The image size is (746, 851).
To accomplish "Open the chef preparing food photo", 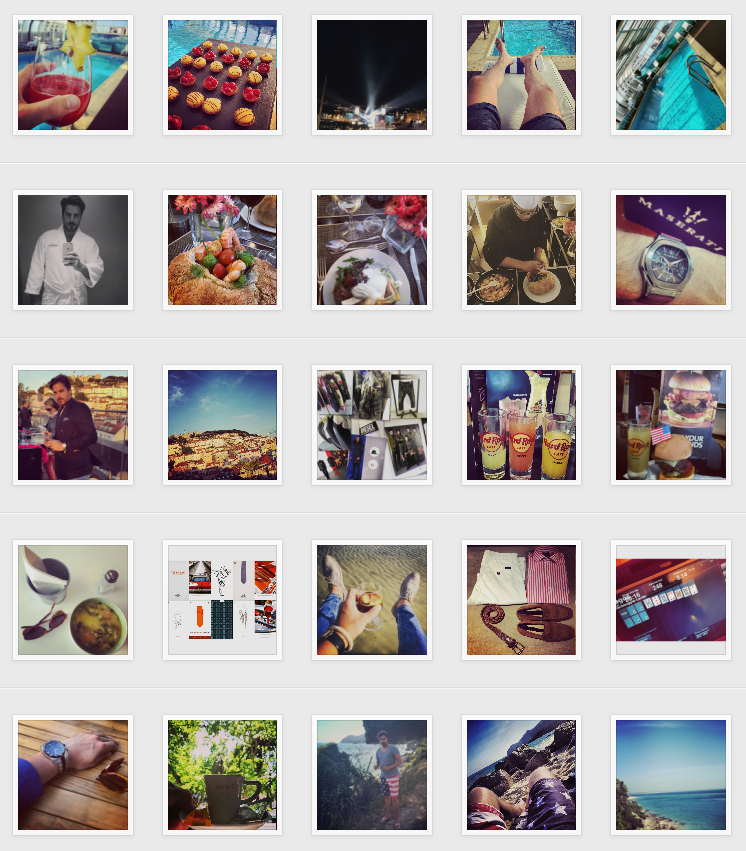I will (x=521, y=250).
